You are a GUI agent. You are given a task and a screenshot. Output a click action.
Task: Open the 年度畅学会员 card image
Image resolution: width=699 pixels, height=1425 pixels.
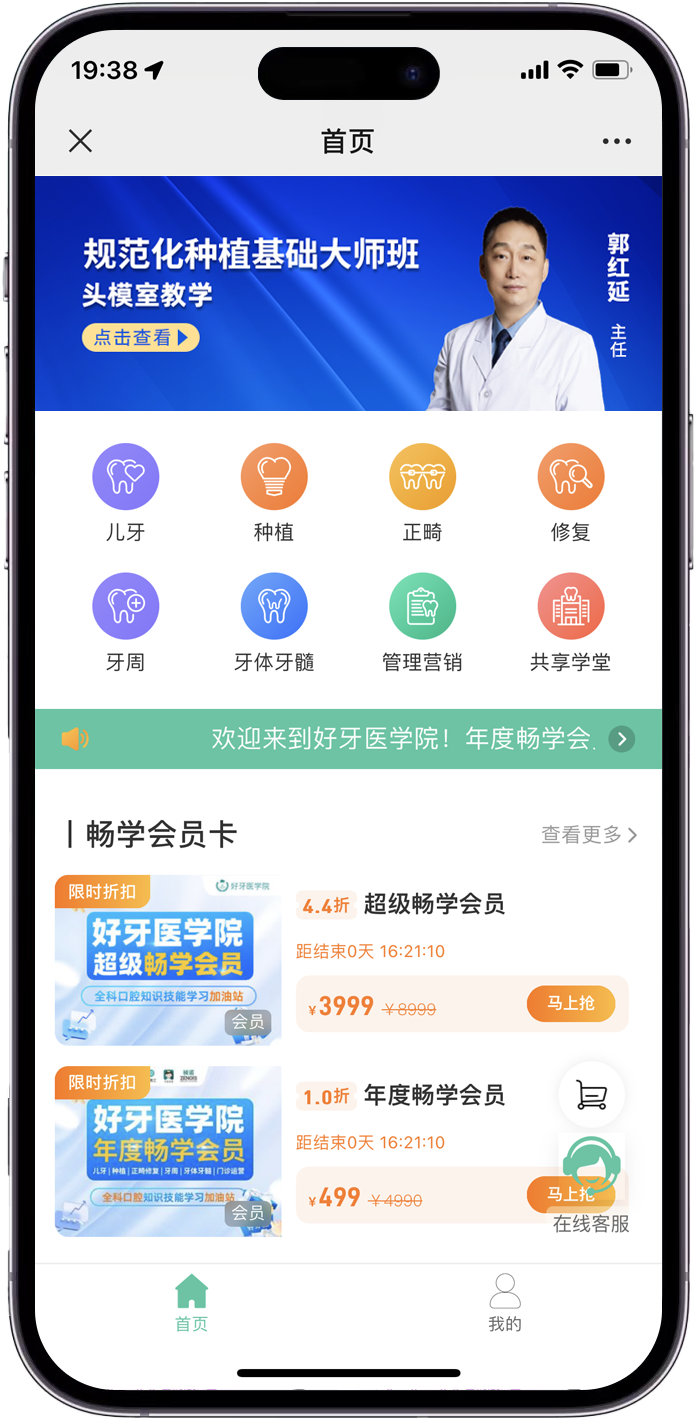point(168,1151)
